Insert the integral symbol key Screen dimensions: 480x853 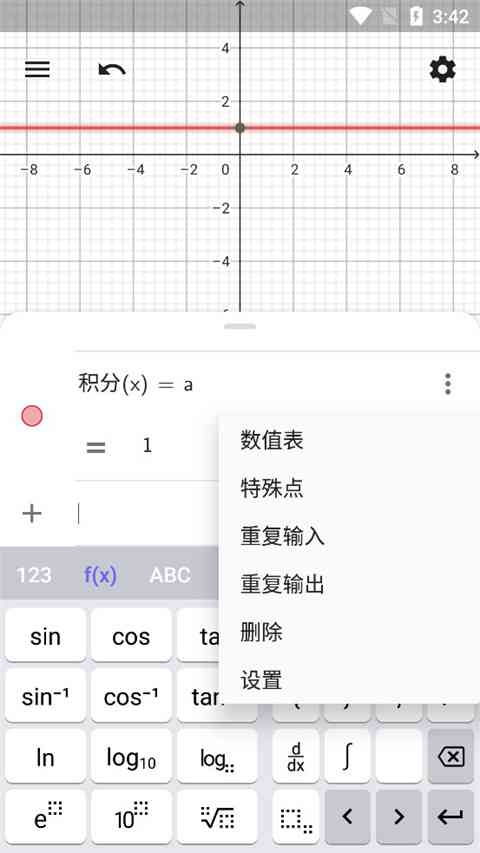(x=347, y=757)
